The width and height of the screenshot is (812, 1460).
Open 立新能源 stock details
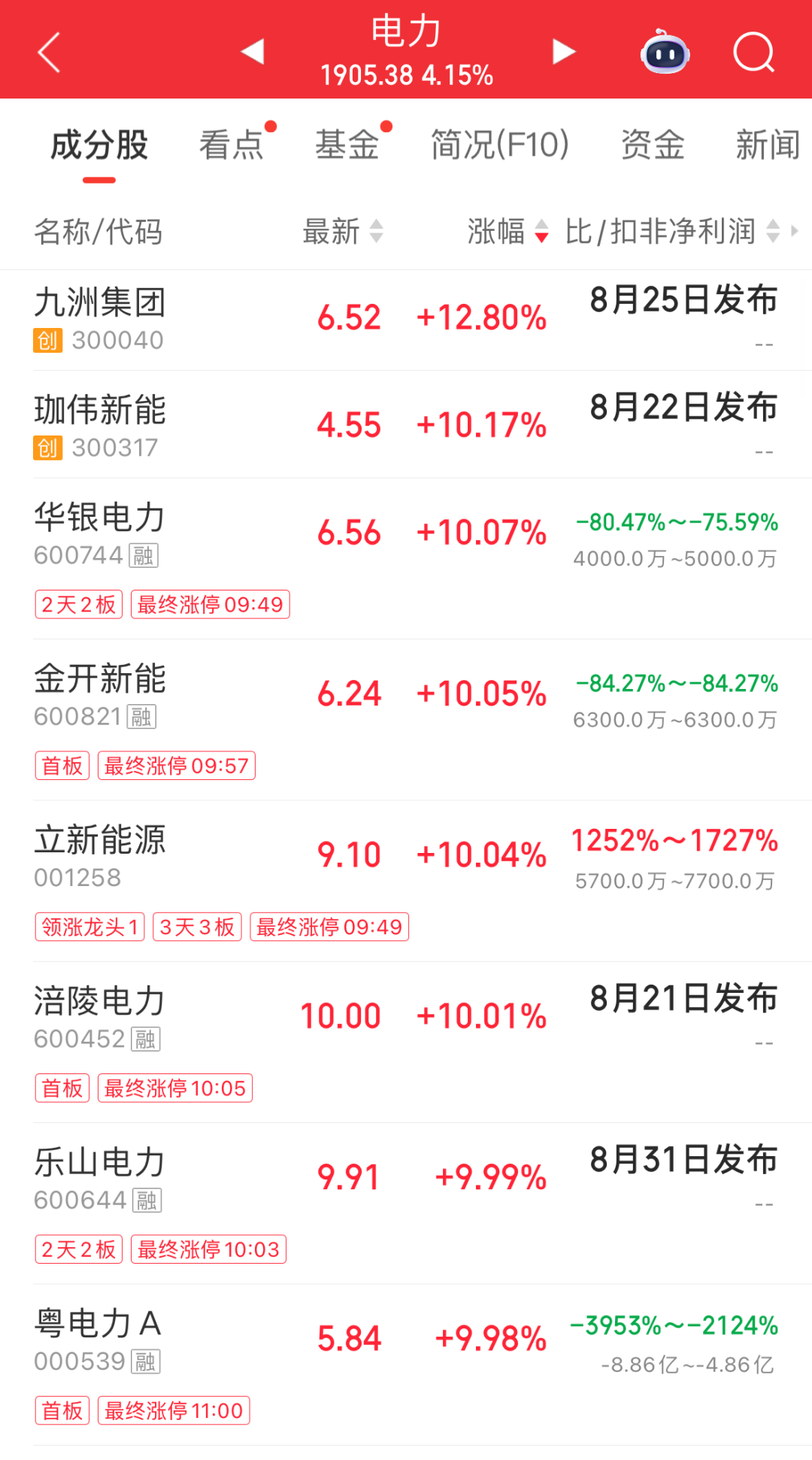(x=406, y=881)
